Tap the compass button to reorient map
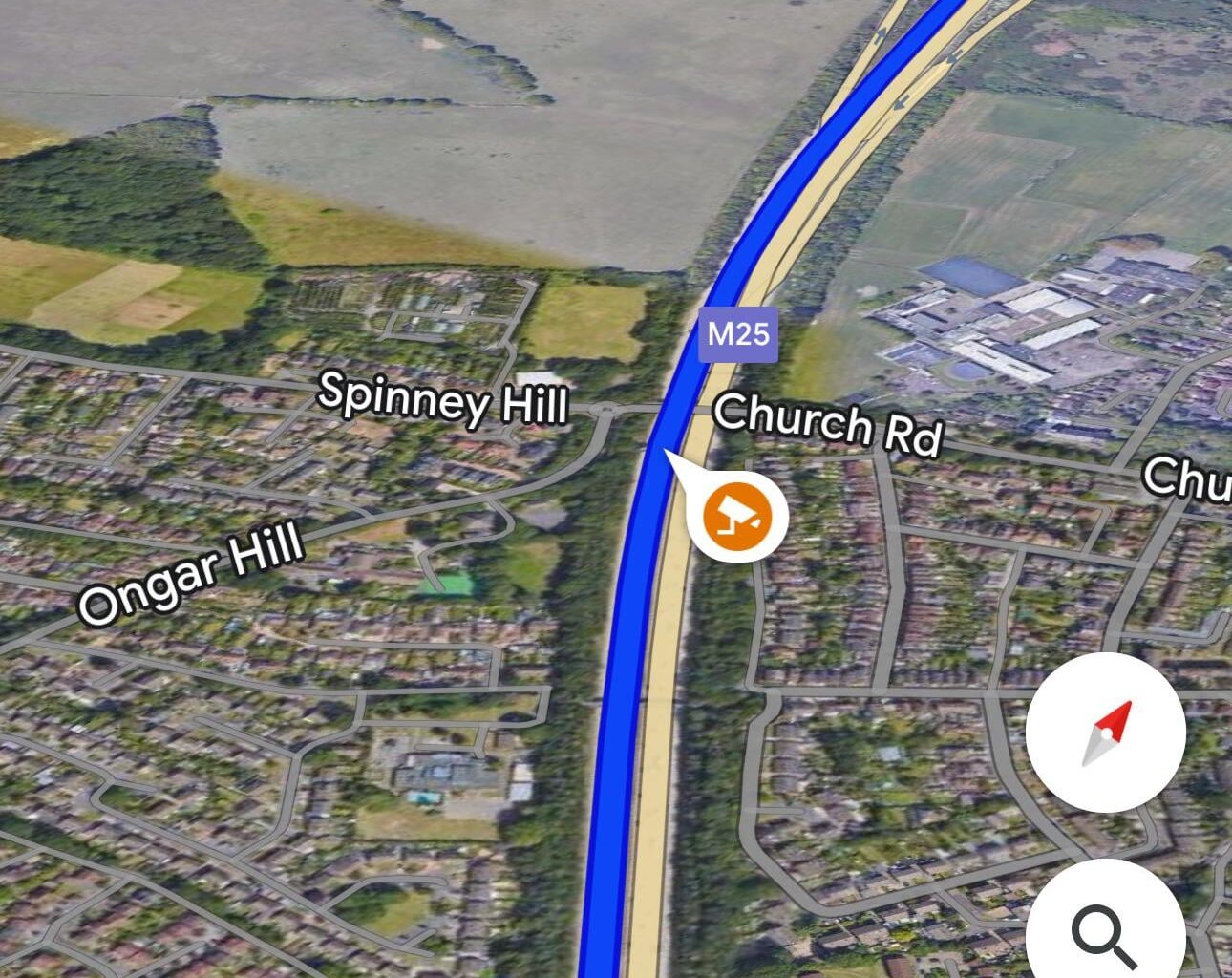Screen dimensions: 1232x978 point(1105,733)
